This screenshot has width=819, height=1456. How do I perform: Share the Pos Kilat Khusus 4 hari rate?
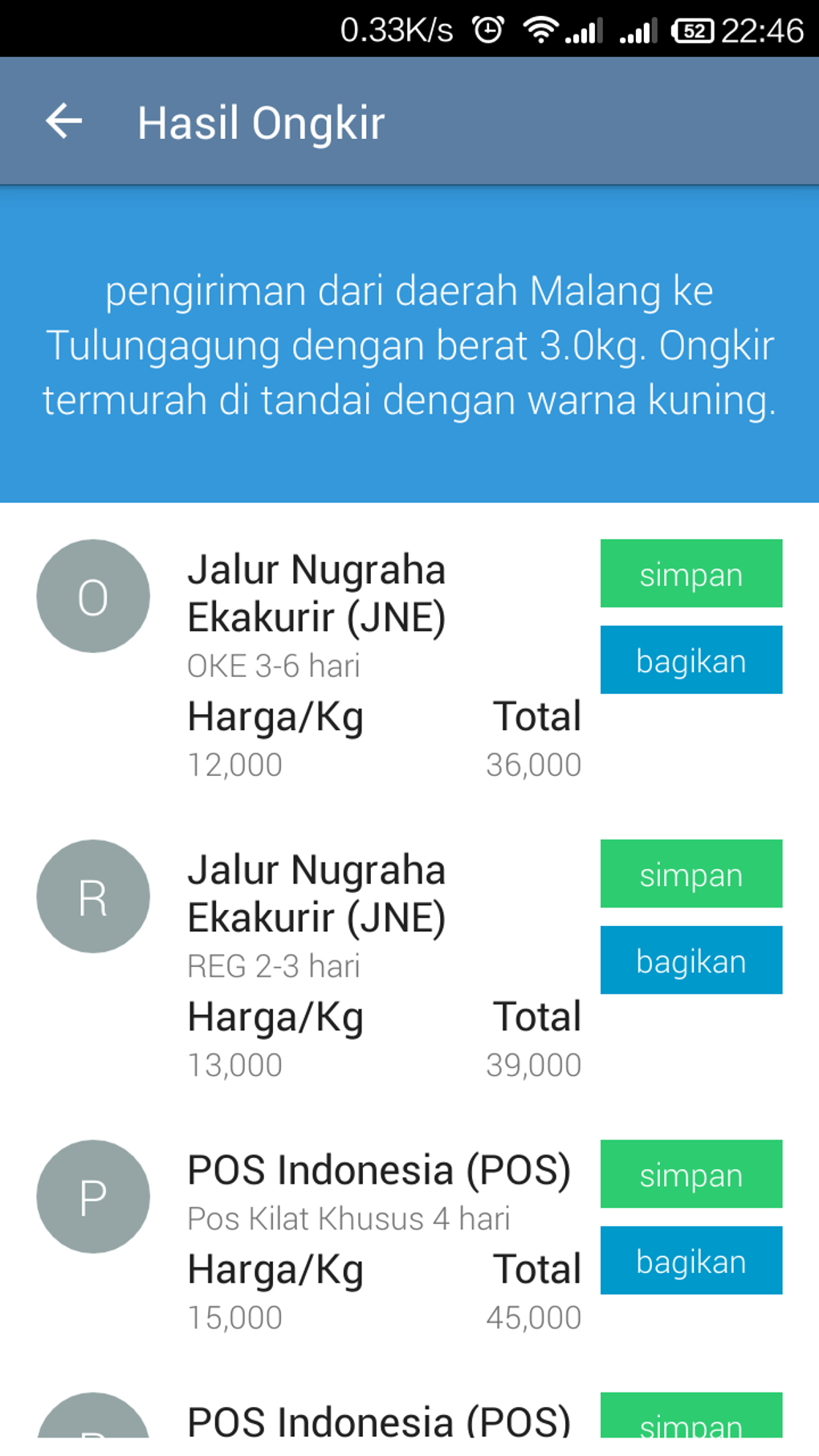tap(691, 1261)
